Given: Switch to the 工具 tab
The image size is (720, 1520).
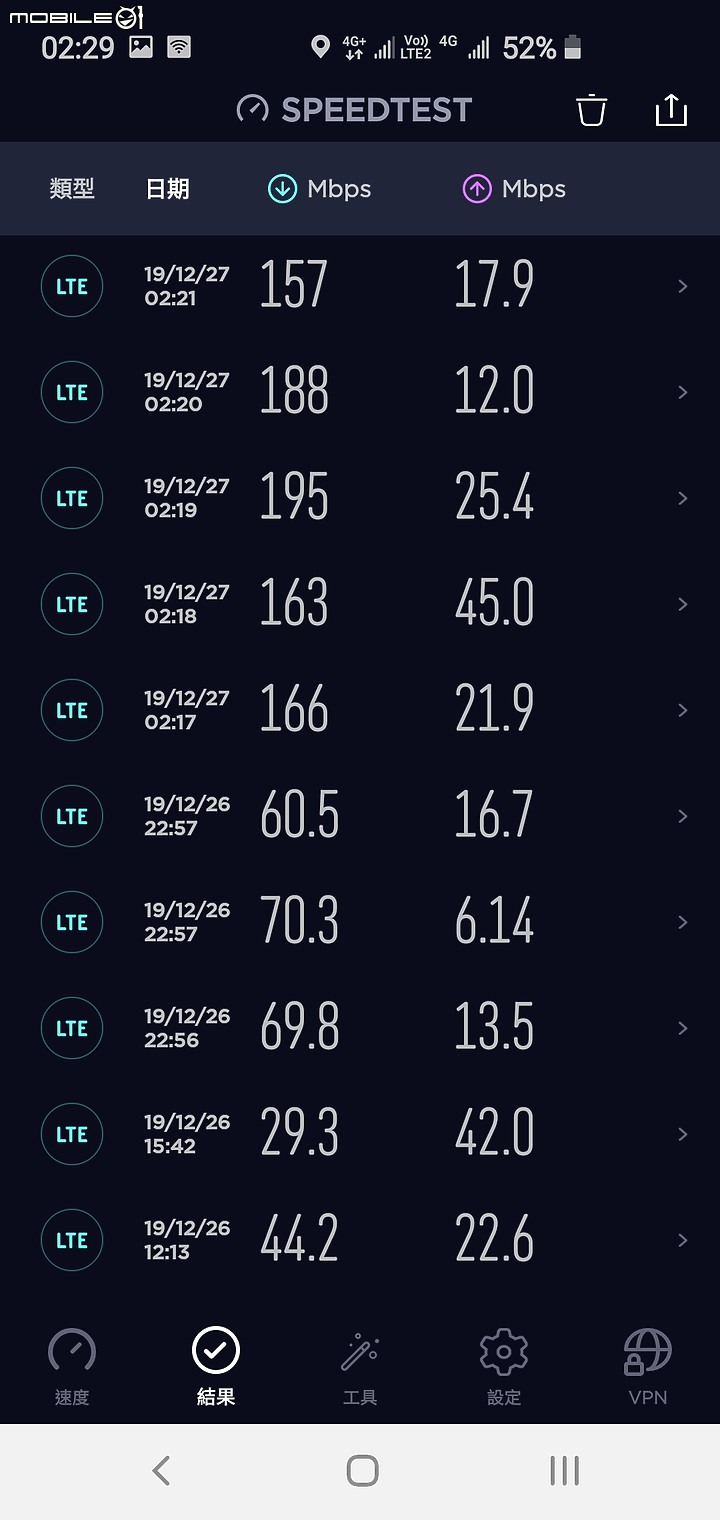Looking at the screenshot, I should tap(360, 1366).
